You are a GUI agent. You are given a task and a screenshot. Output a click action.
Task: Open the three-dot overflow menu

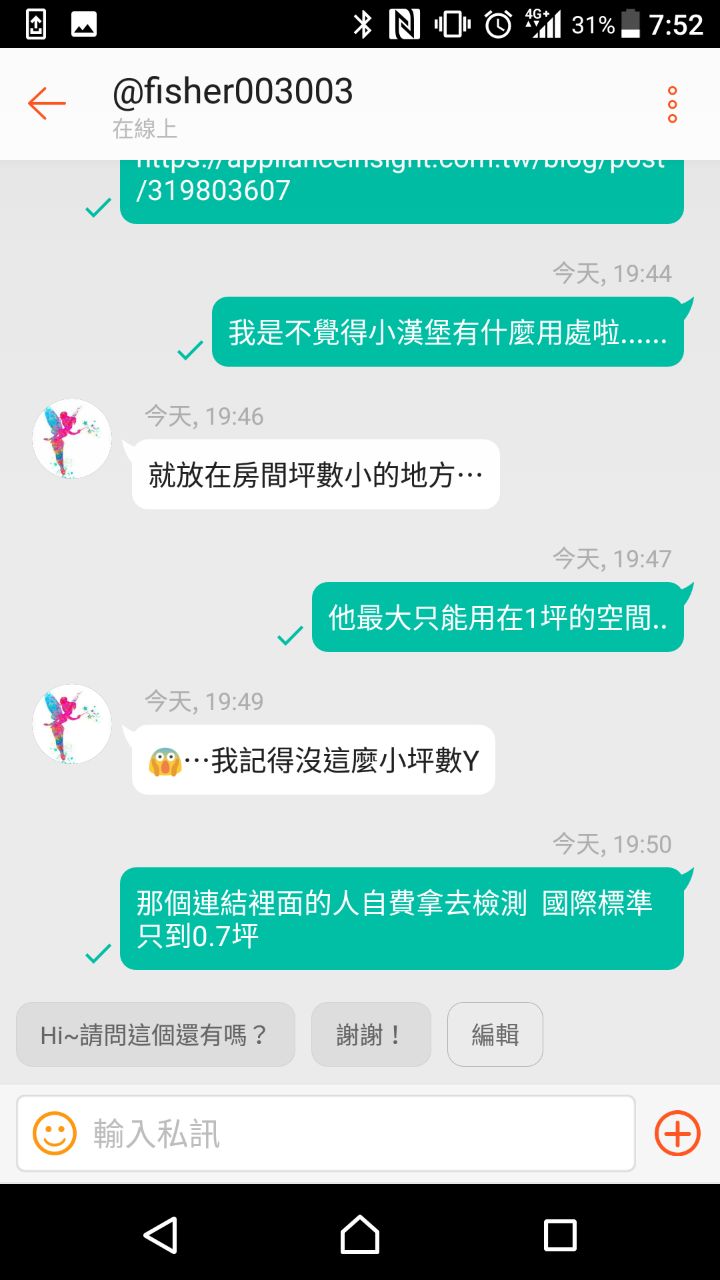pyautogui.click(x=672, y=104)
